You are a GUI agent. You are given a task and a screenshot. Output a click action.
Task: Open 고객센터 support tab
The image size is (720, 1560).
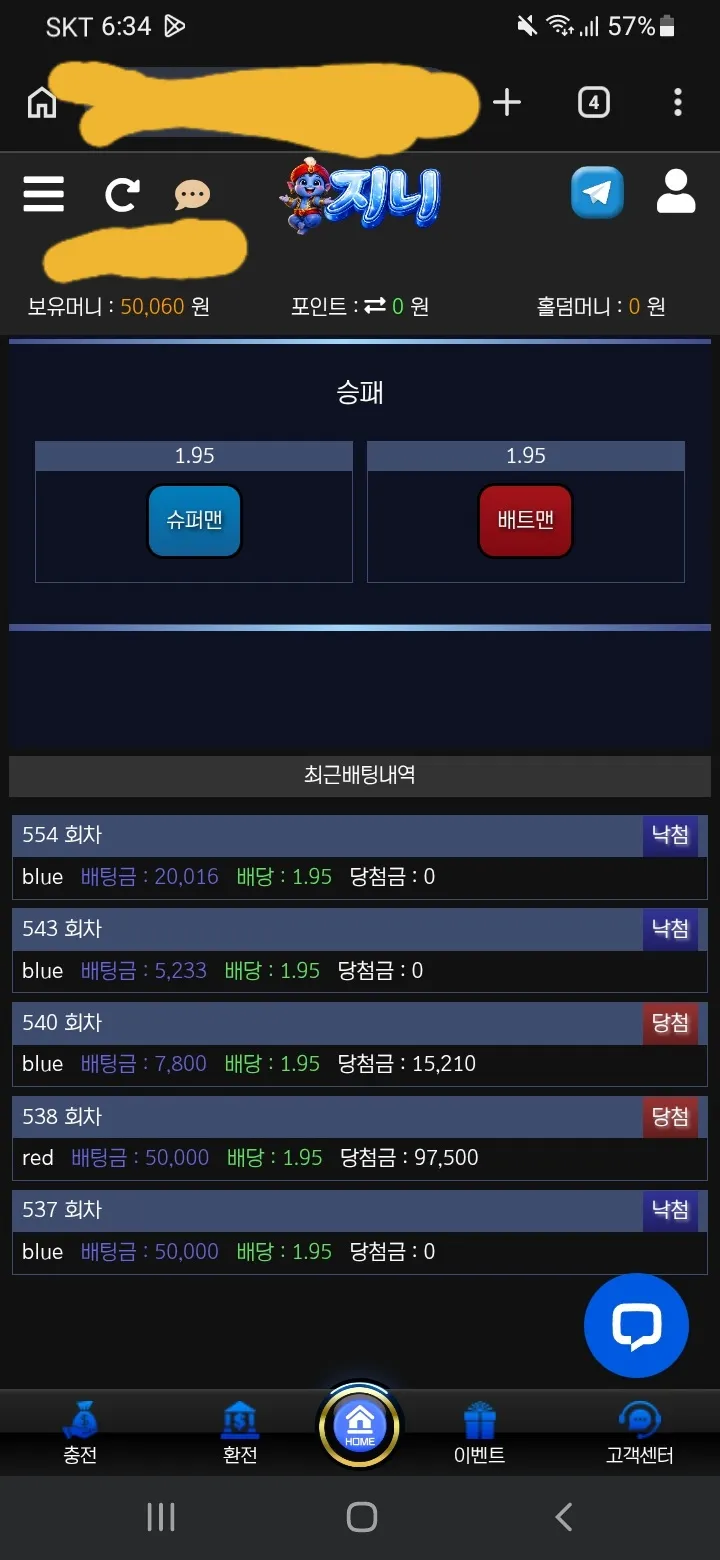click(640, 1432)
